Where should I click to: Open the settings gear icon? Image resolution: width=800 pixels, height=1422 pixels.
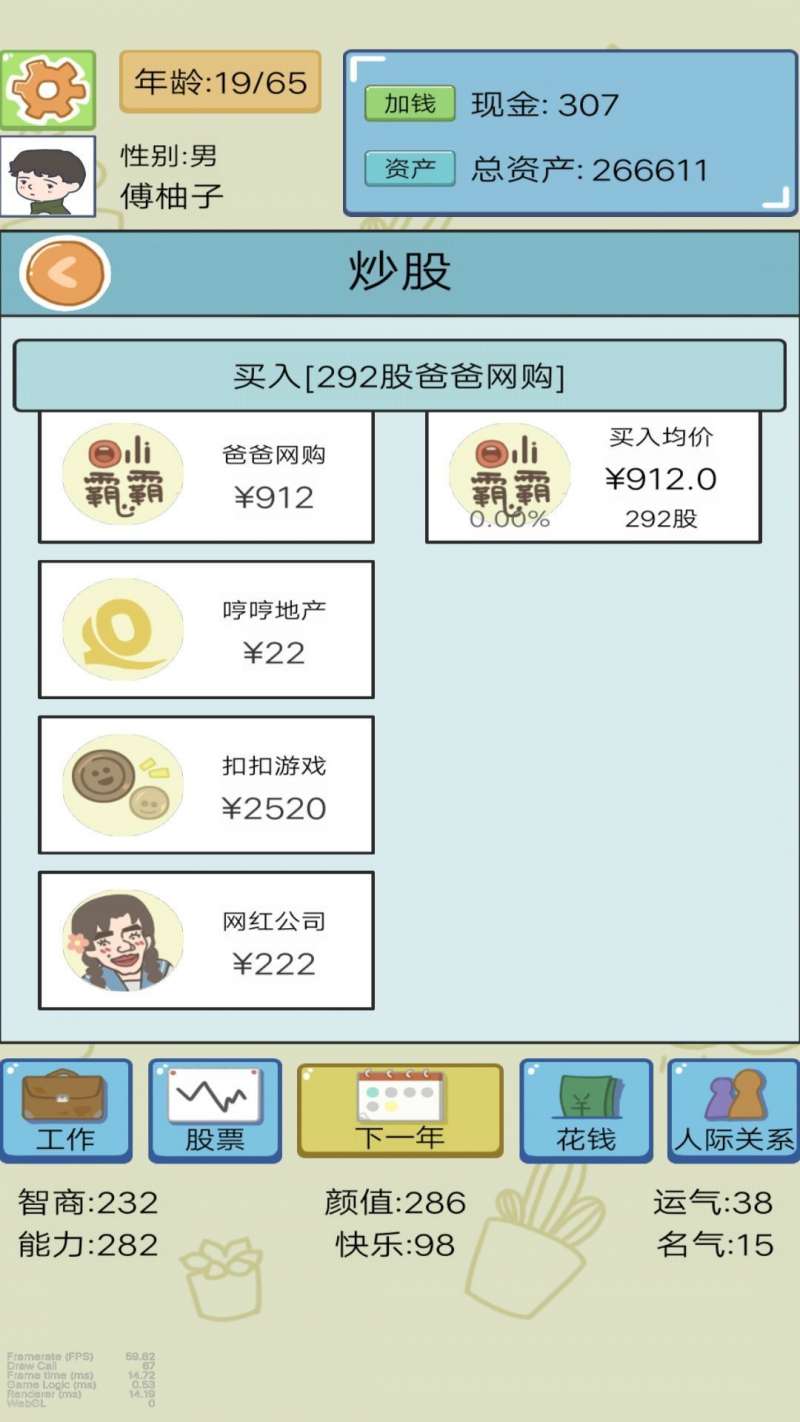(48, 90)
